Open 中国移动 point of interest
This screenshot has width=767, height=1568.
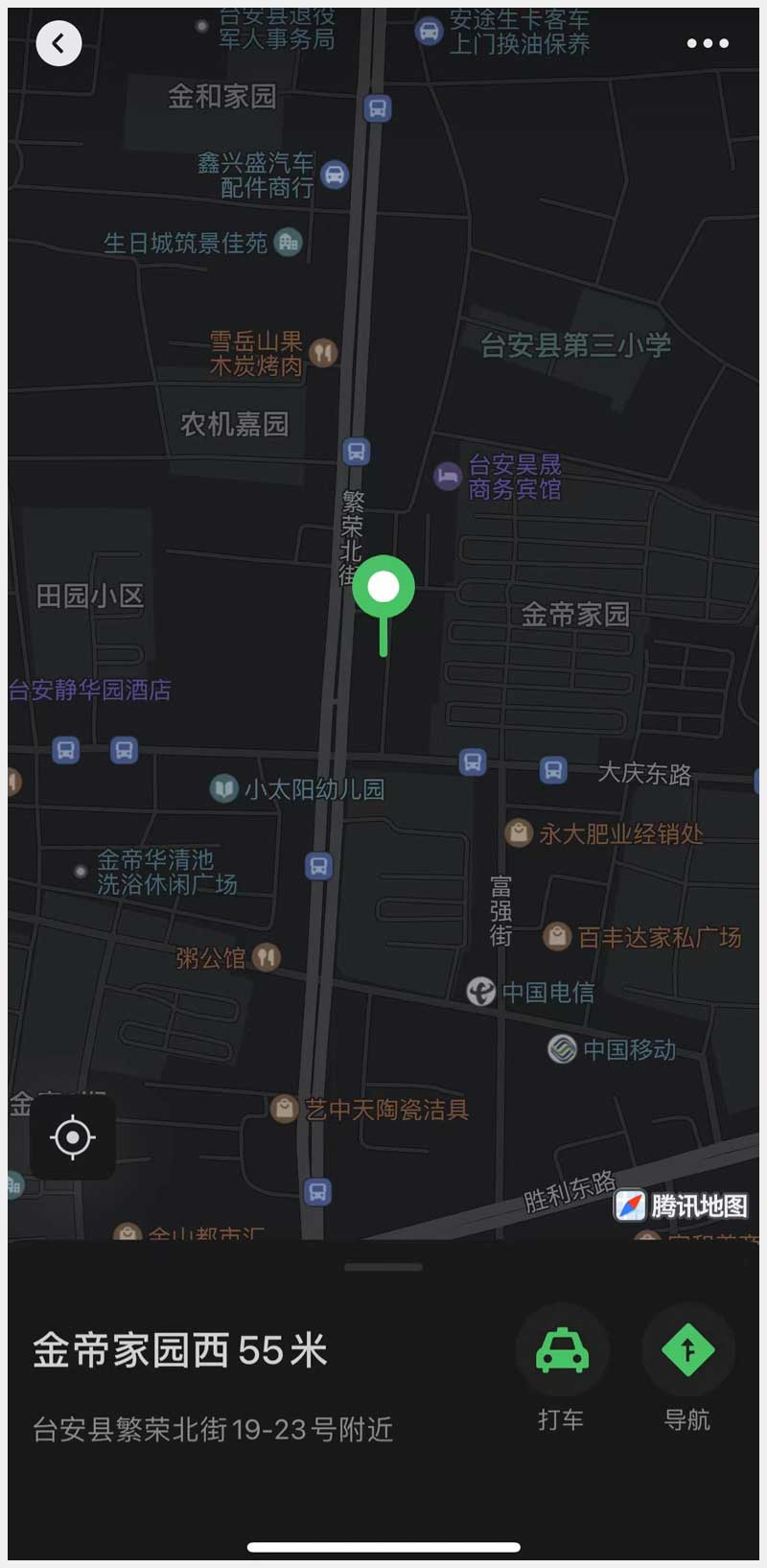click(562, 1049)
